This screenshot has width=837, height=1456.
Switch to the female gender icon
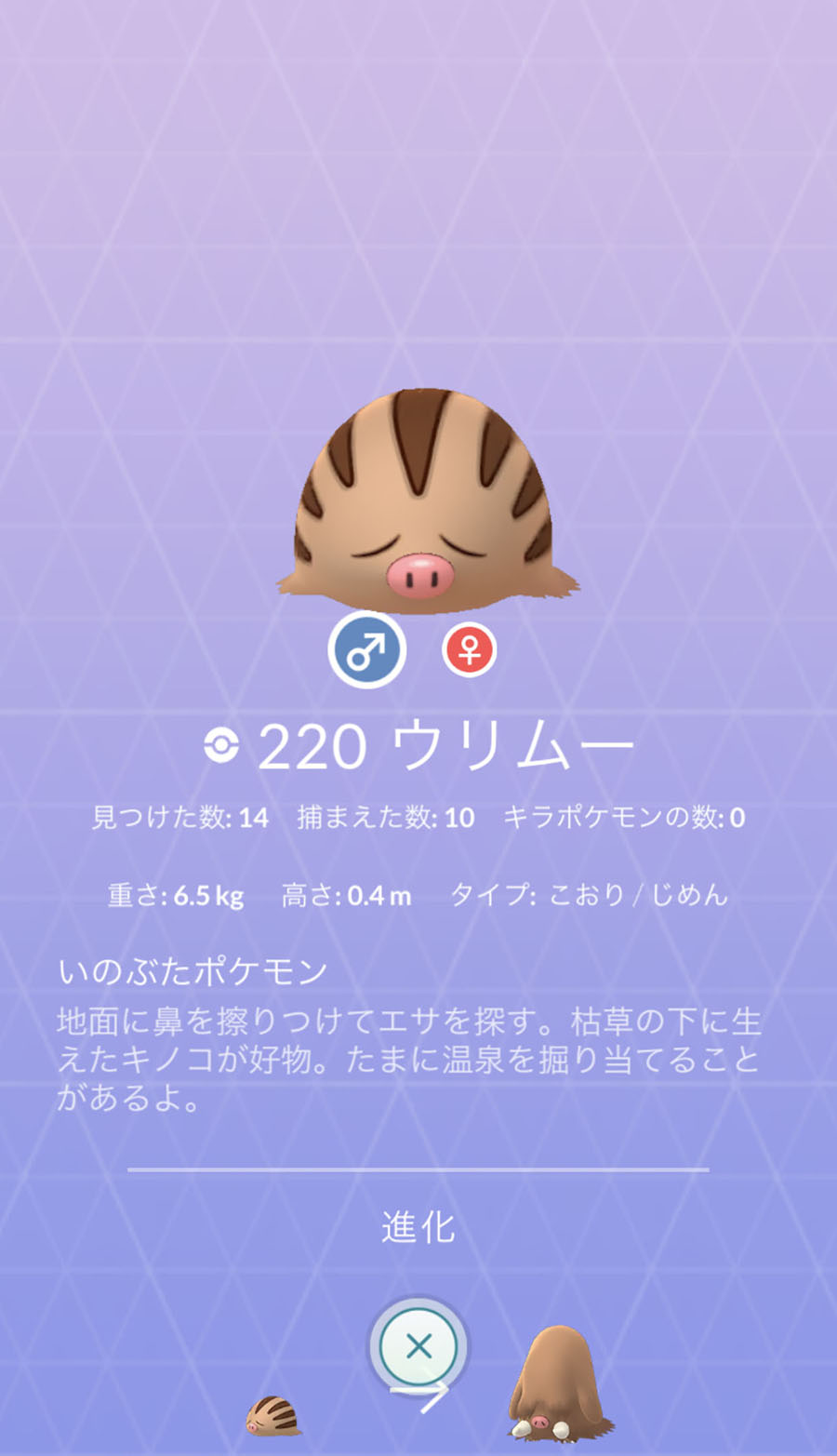[x=469, y=649]
